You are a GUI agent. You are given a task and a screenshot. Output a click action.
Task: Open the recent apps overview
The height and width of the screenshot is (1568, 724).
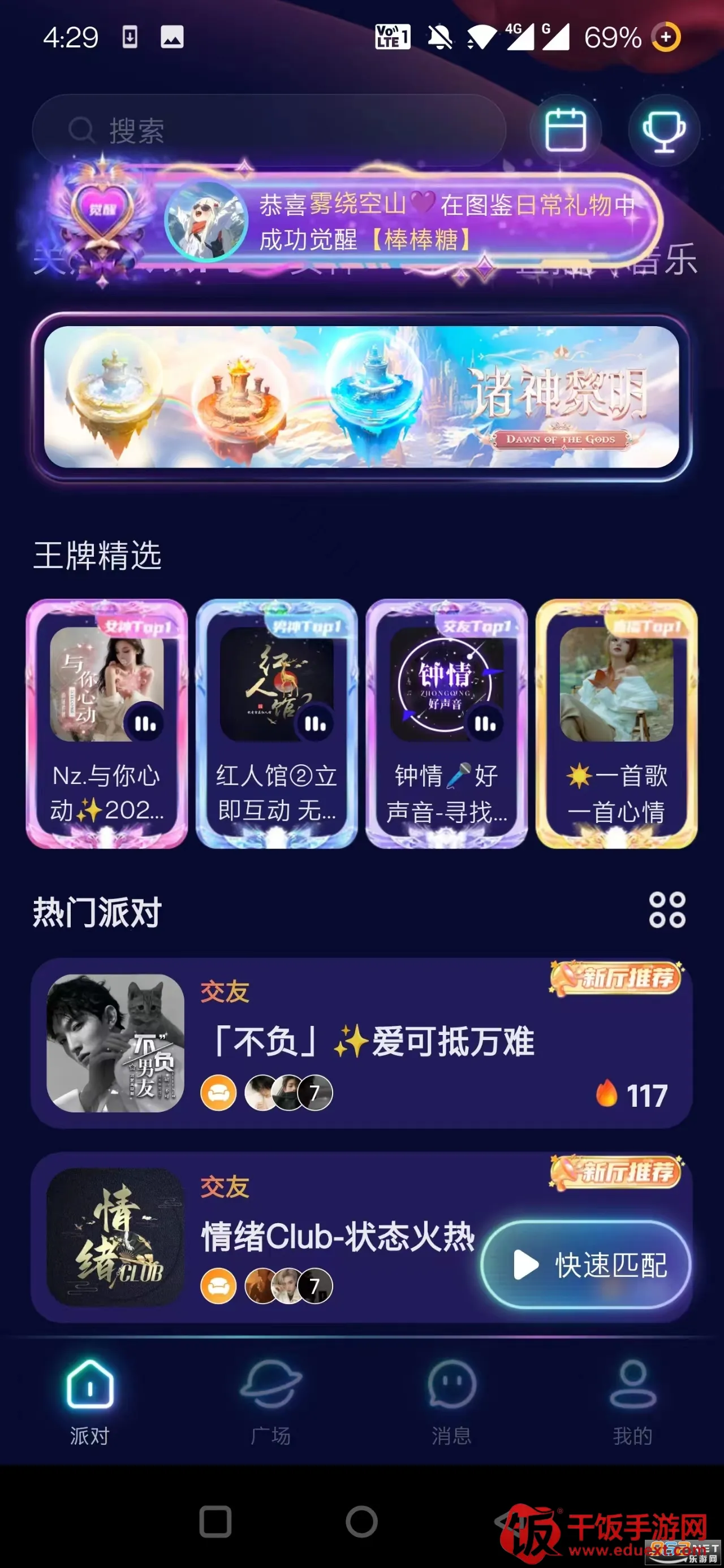point(216,1522)
